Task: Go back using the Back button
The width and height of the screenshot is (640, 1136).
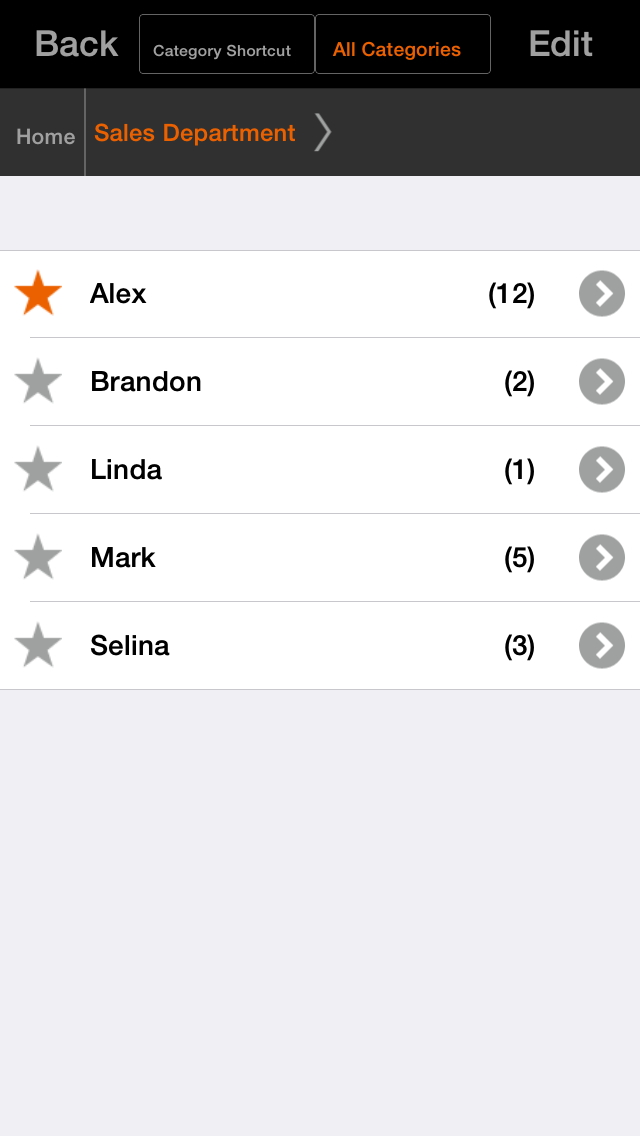Action: (x=76, y=44)
